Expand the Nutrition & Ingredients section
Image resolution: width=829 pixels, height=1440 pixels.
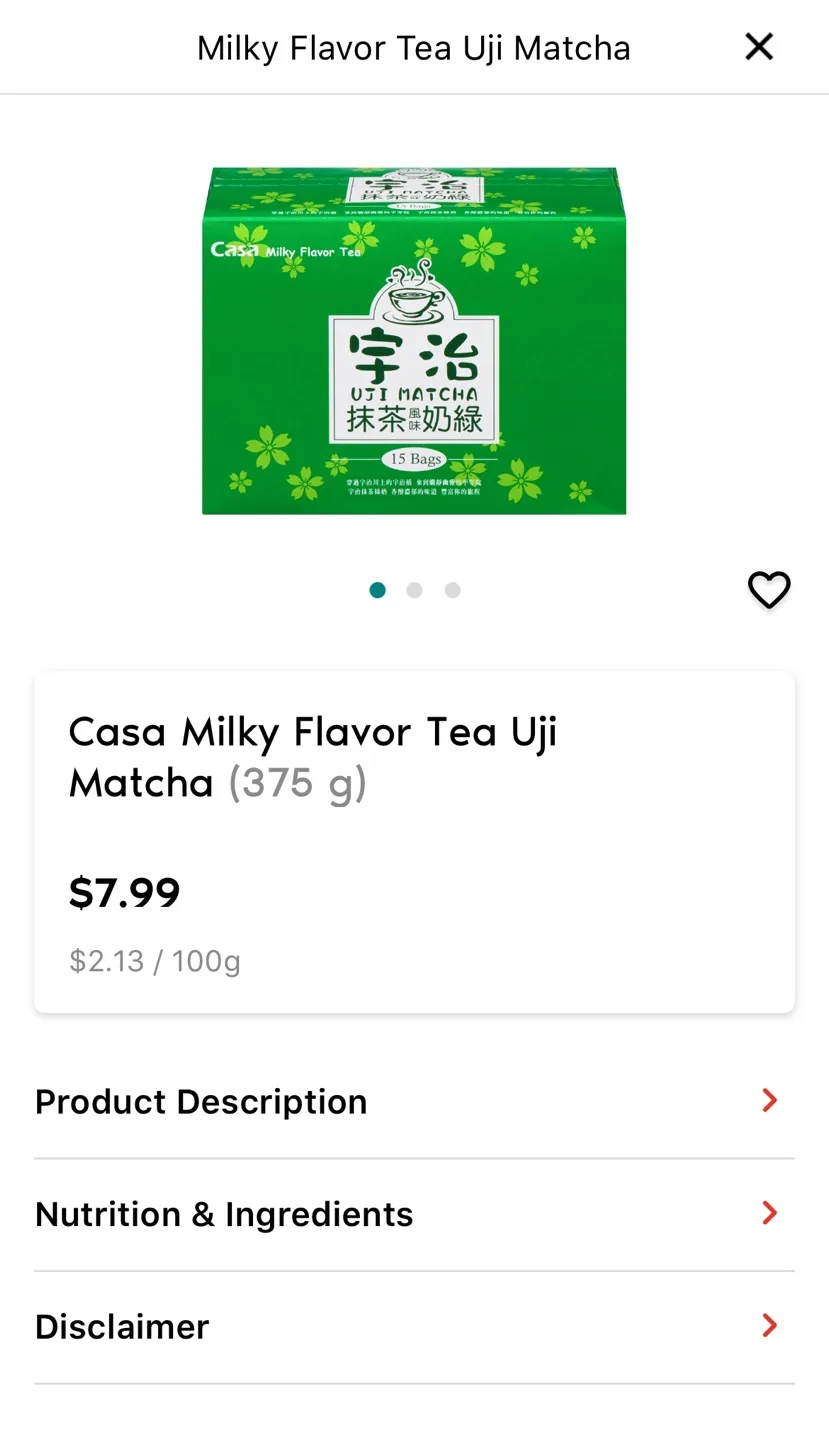[224, 1213]
